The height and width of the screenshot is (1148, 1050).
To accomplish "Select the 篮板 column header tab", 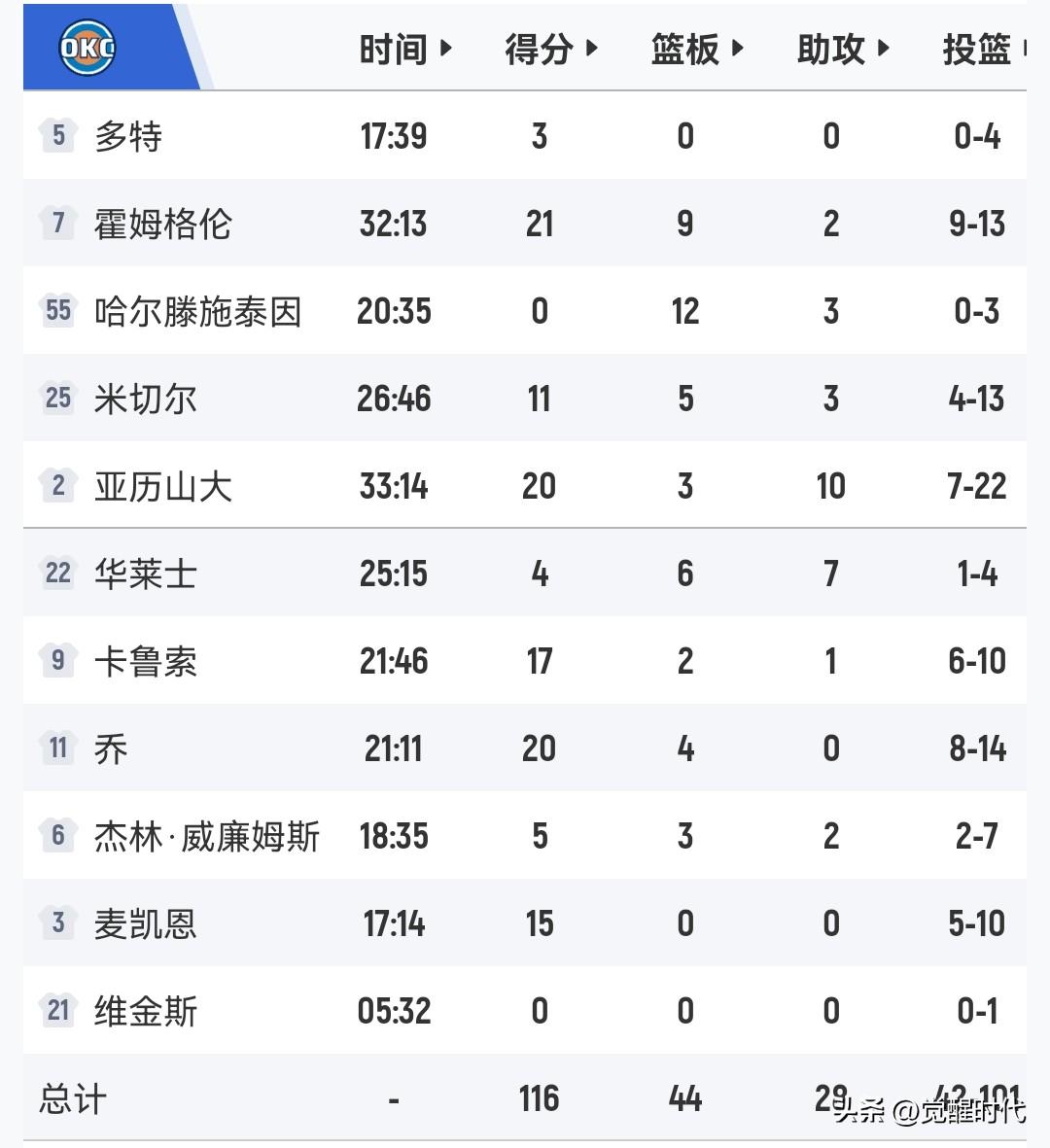I will [x=683, y=47].
